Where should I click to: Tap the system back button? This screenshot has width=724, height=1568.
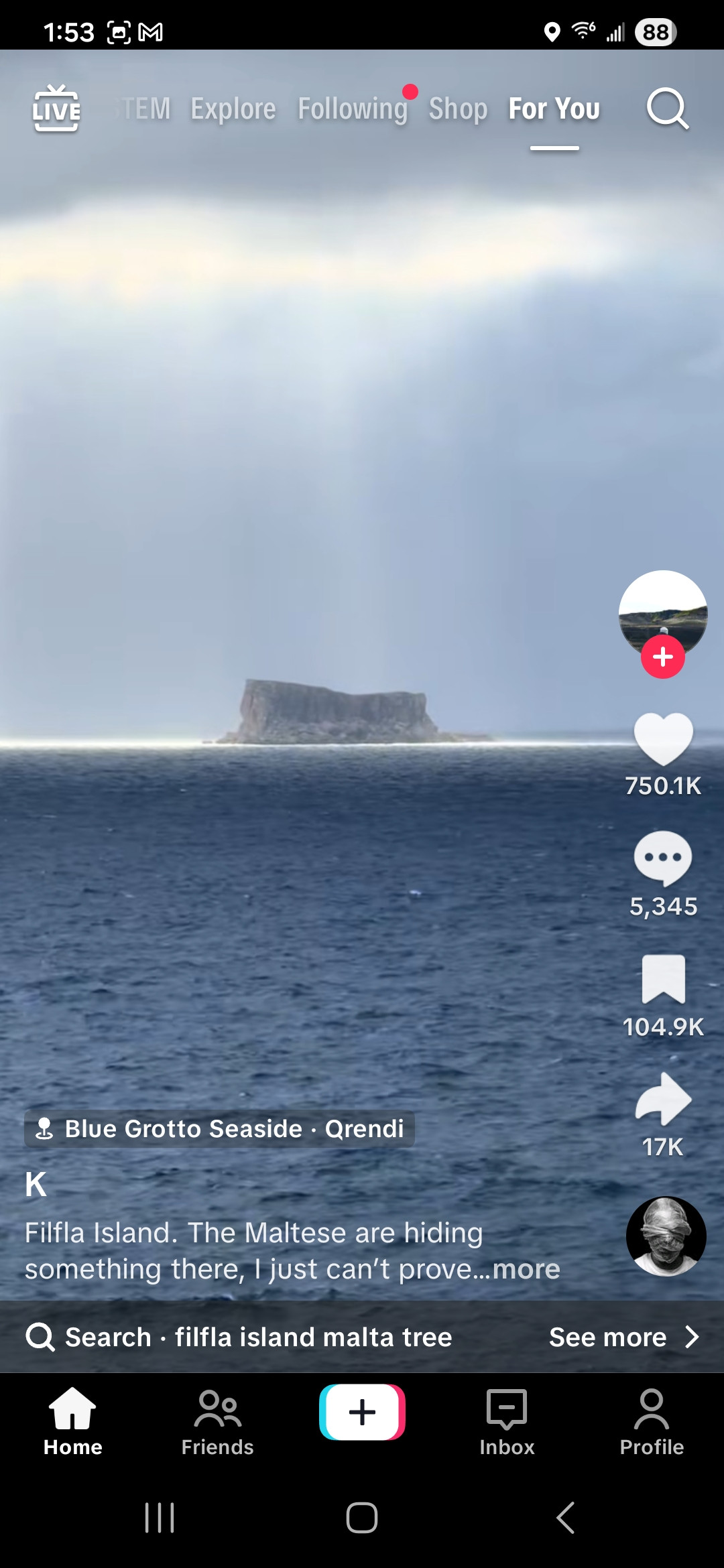565,1518
